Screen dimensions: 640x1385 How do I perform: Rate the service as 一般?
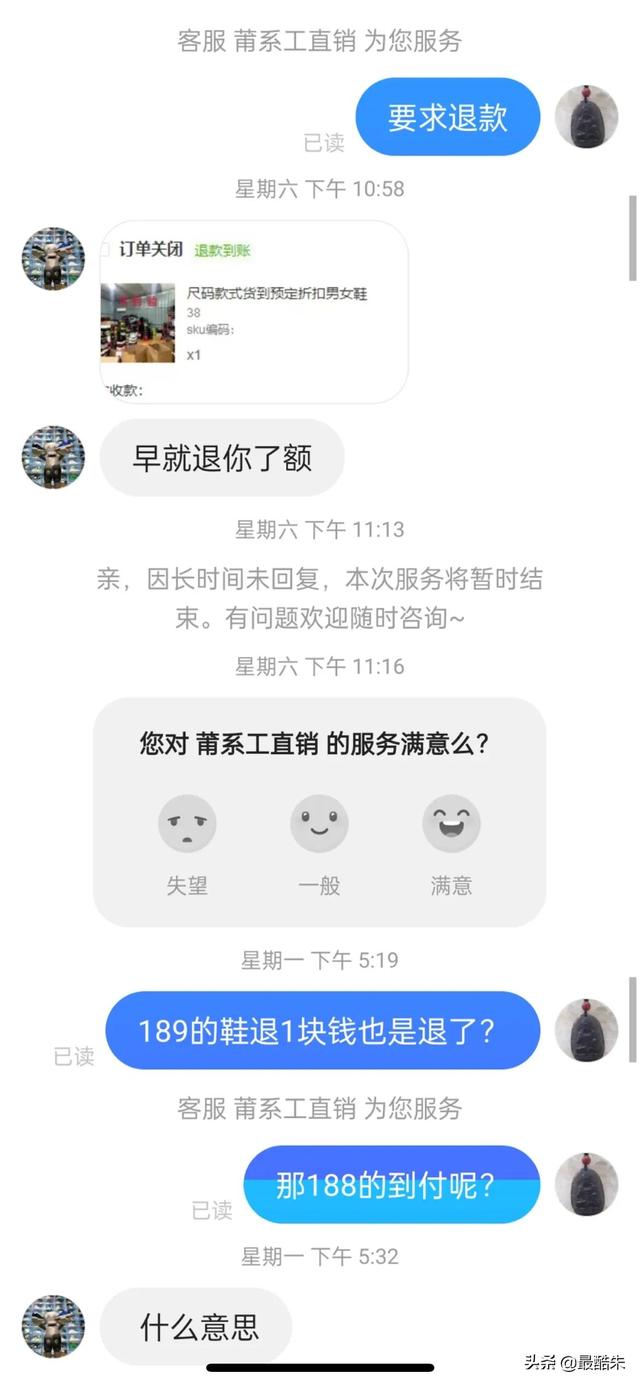pos(319,825)
